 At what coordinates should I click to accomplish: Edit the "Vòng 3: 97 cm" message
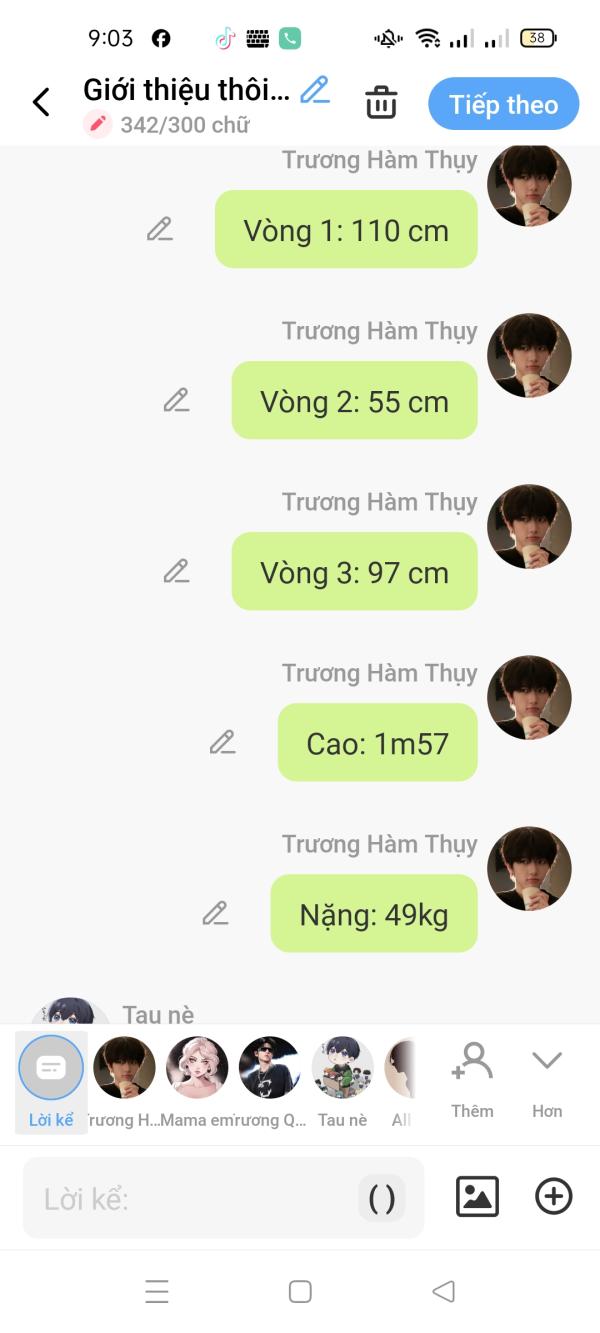tap(177, 571)
